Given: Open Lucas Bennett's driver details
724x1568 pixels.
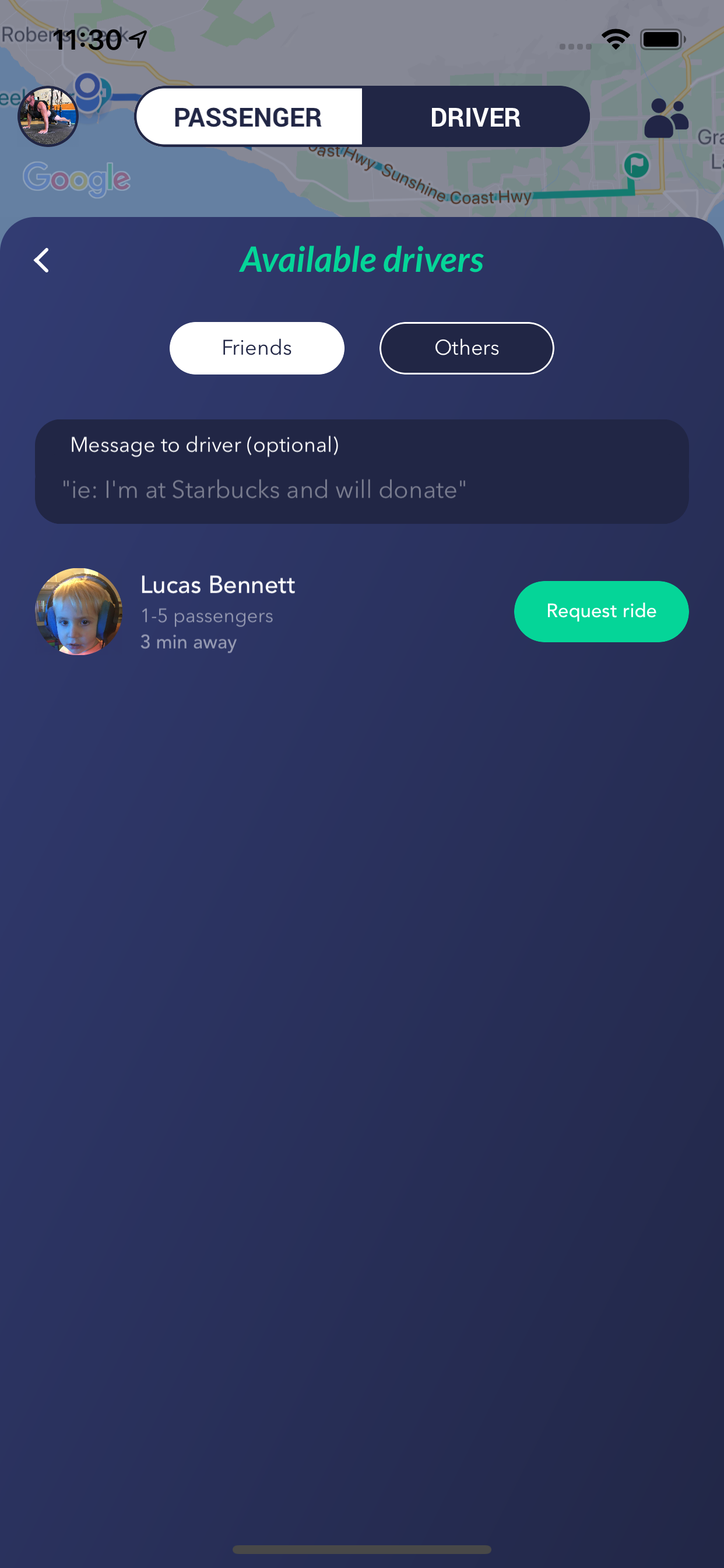Looking at the screenshot, I should coord(217,586).
